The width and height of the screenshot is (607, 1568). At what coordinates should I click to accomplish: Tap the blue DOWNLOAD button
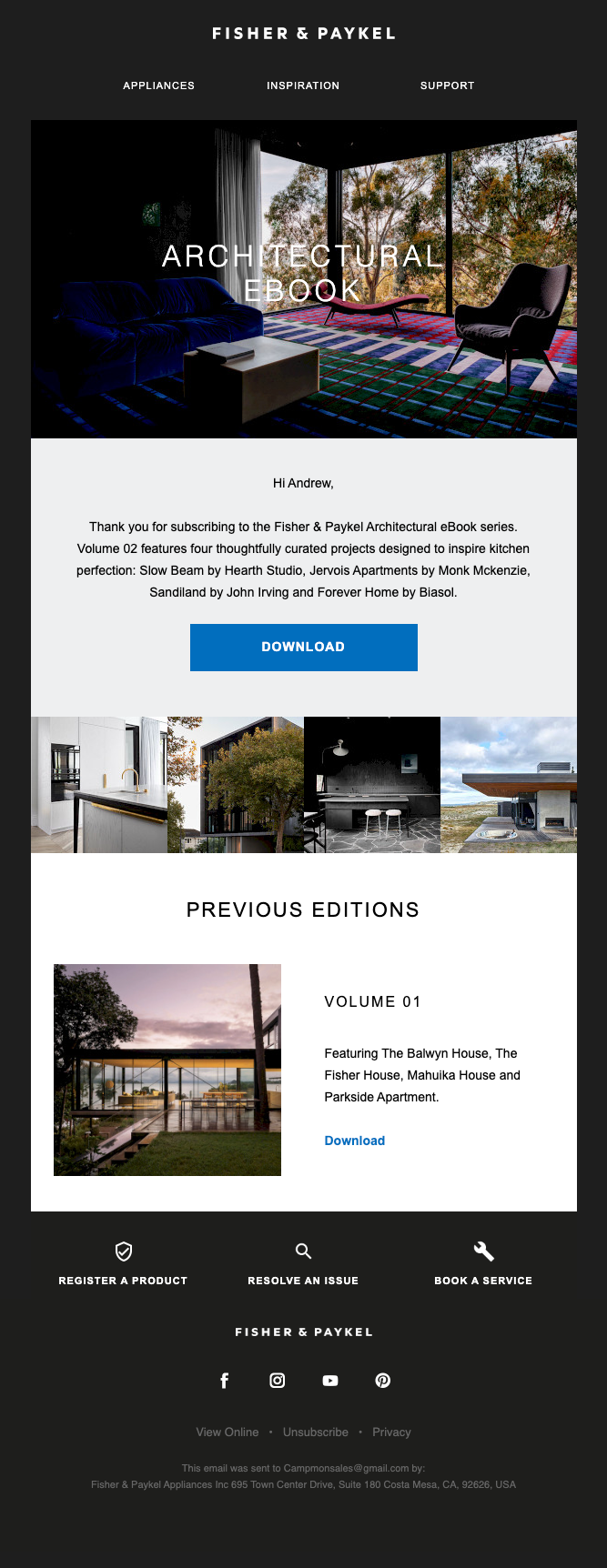[304, 648]
